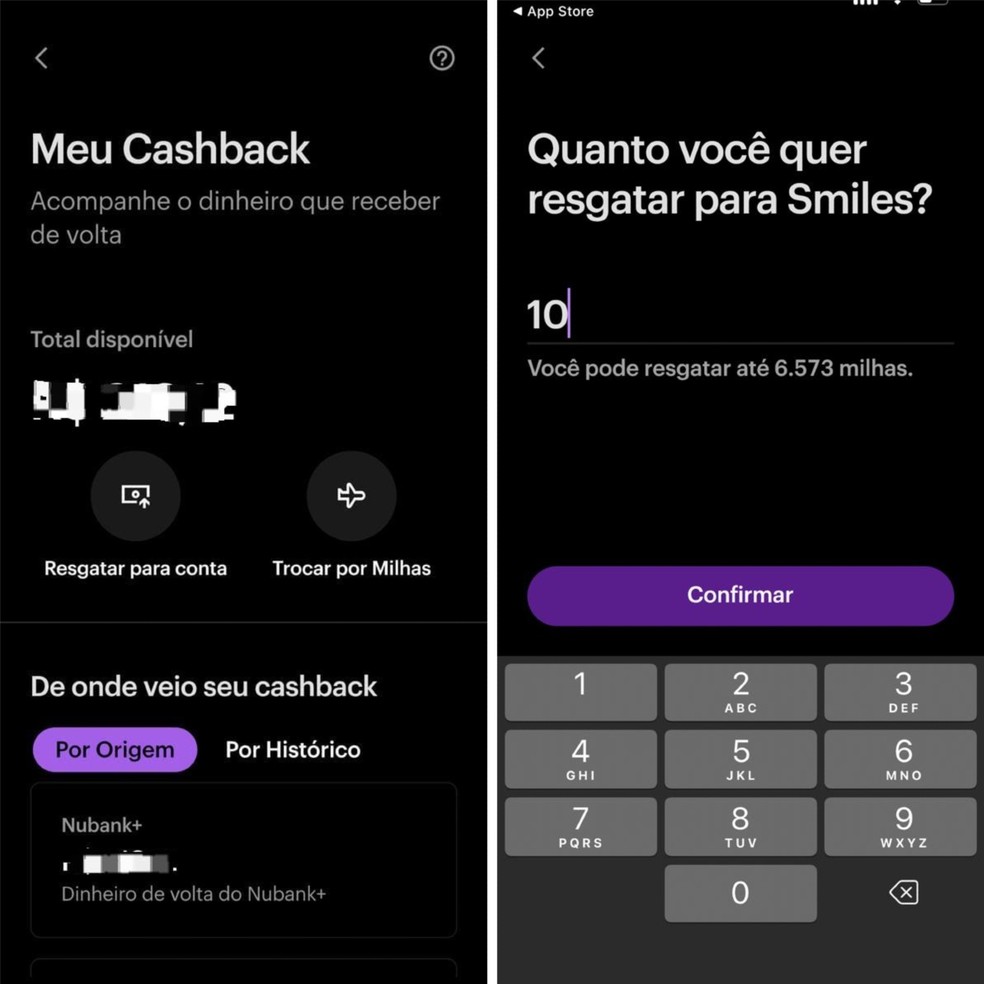The height and width of the screenshot is (984, 984).
Task: Go back from the Meu Cashback screen
Action: pos(41,58)
